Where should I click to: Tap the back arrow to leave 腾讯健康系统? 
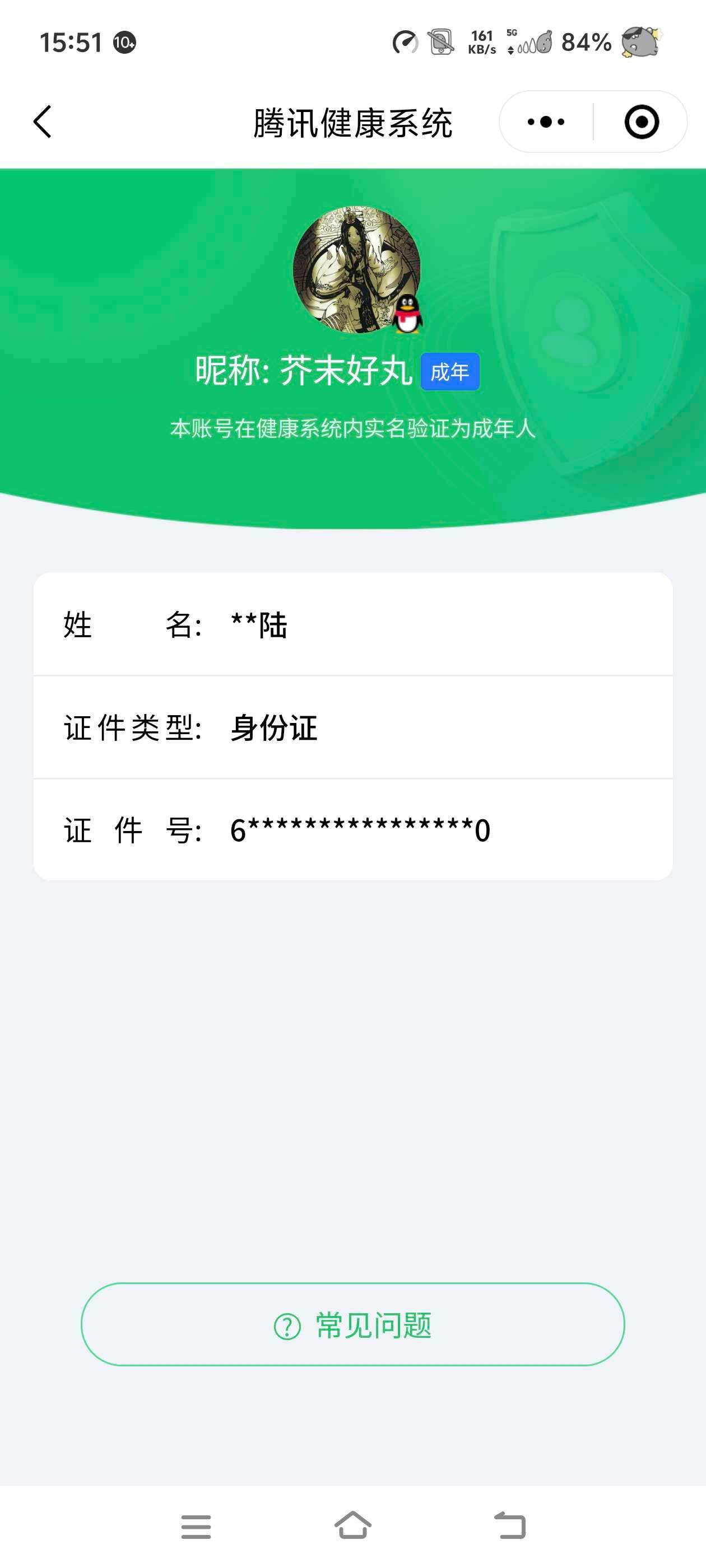click(x=41, y=122)
